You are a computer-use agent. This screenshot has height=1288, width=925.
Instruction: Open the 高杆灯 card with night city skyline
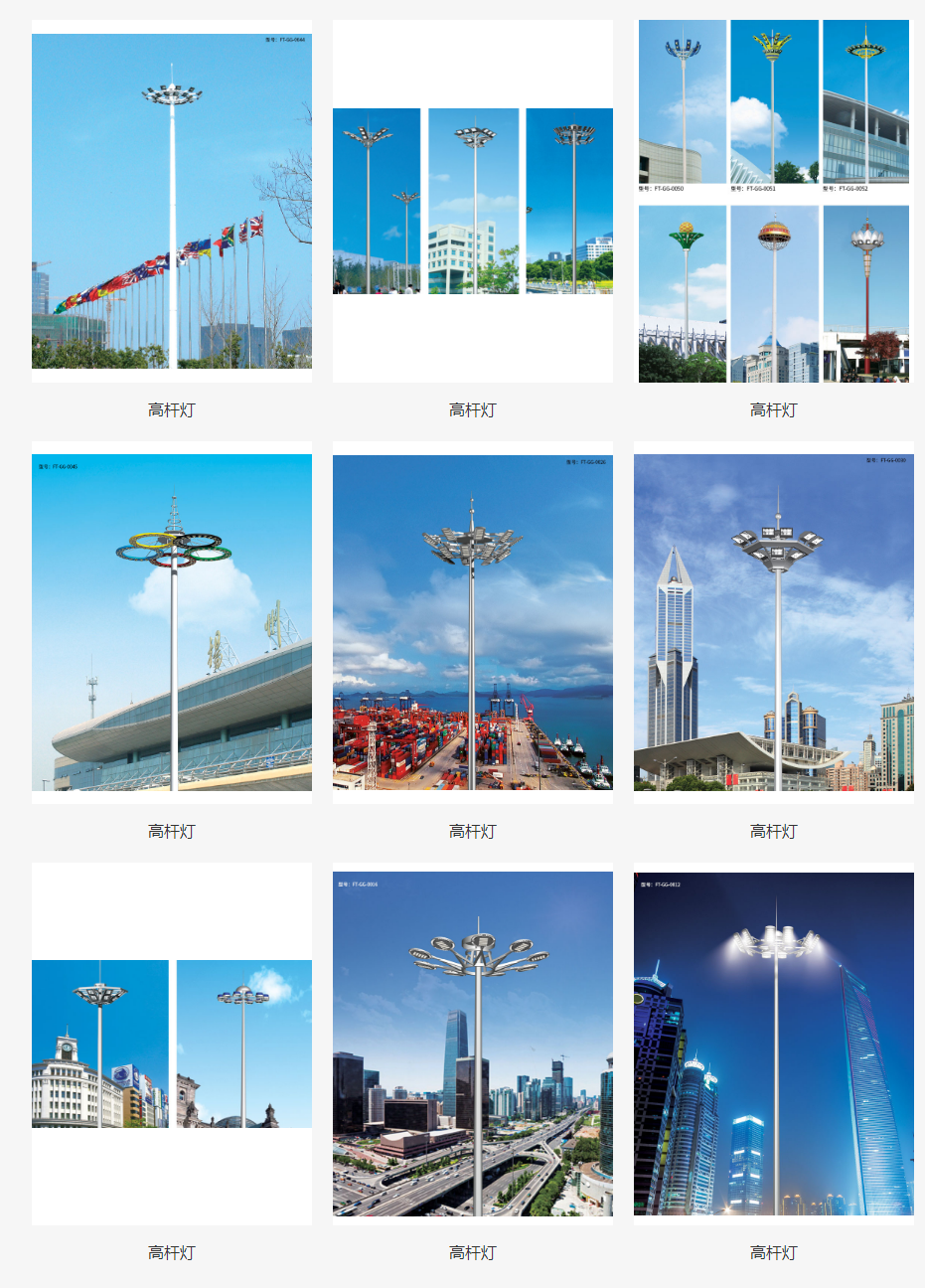pyautogui.click(x=773, y=1044)
